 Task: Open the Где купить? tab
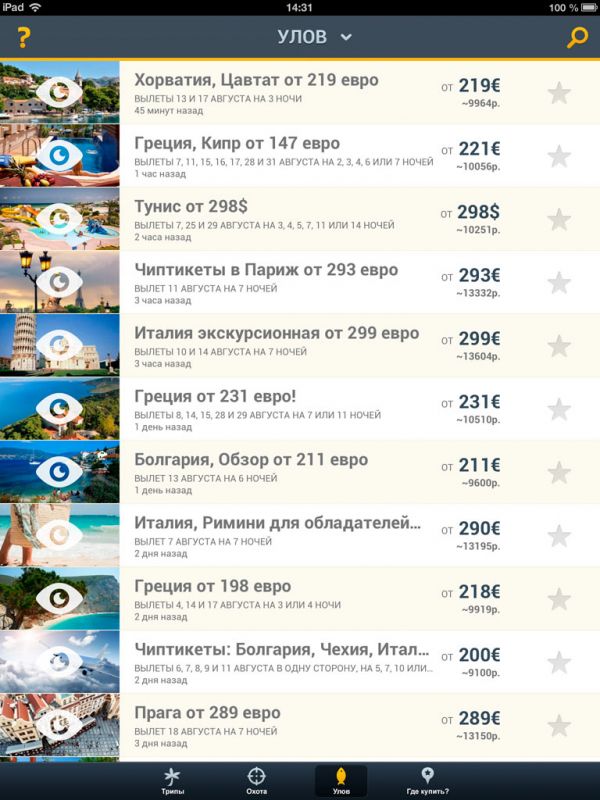coord(427,780)
